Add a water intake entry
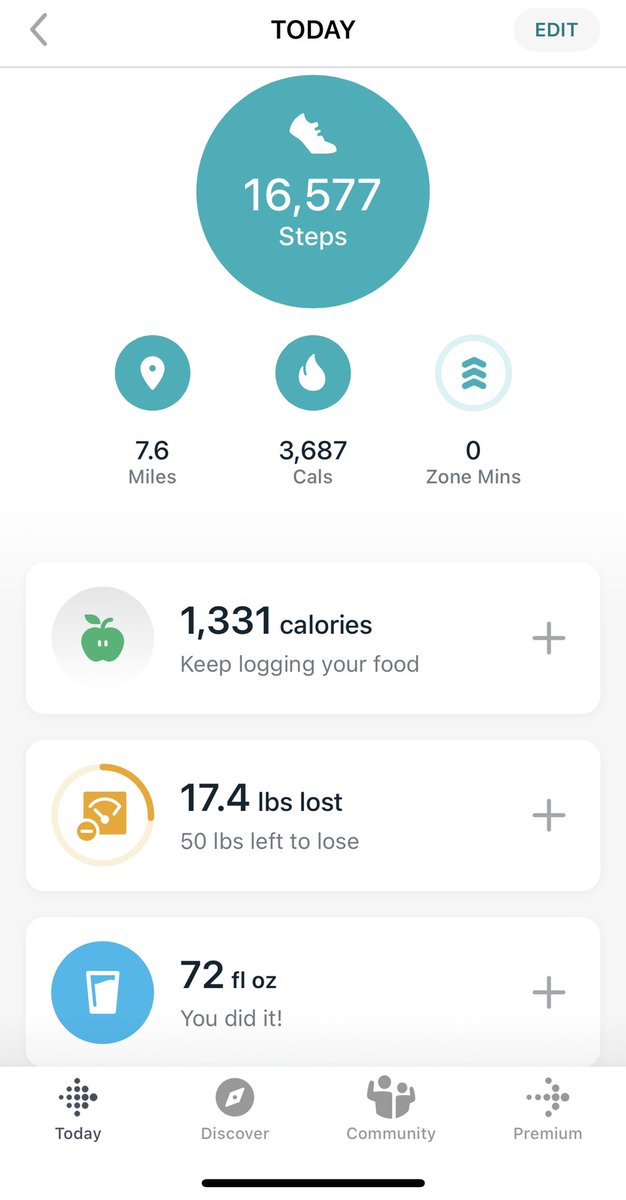 pyautogui.click(x=548, y=992)
